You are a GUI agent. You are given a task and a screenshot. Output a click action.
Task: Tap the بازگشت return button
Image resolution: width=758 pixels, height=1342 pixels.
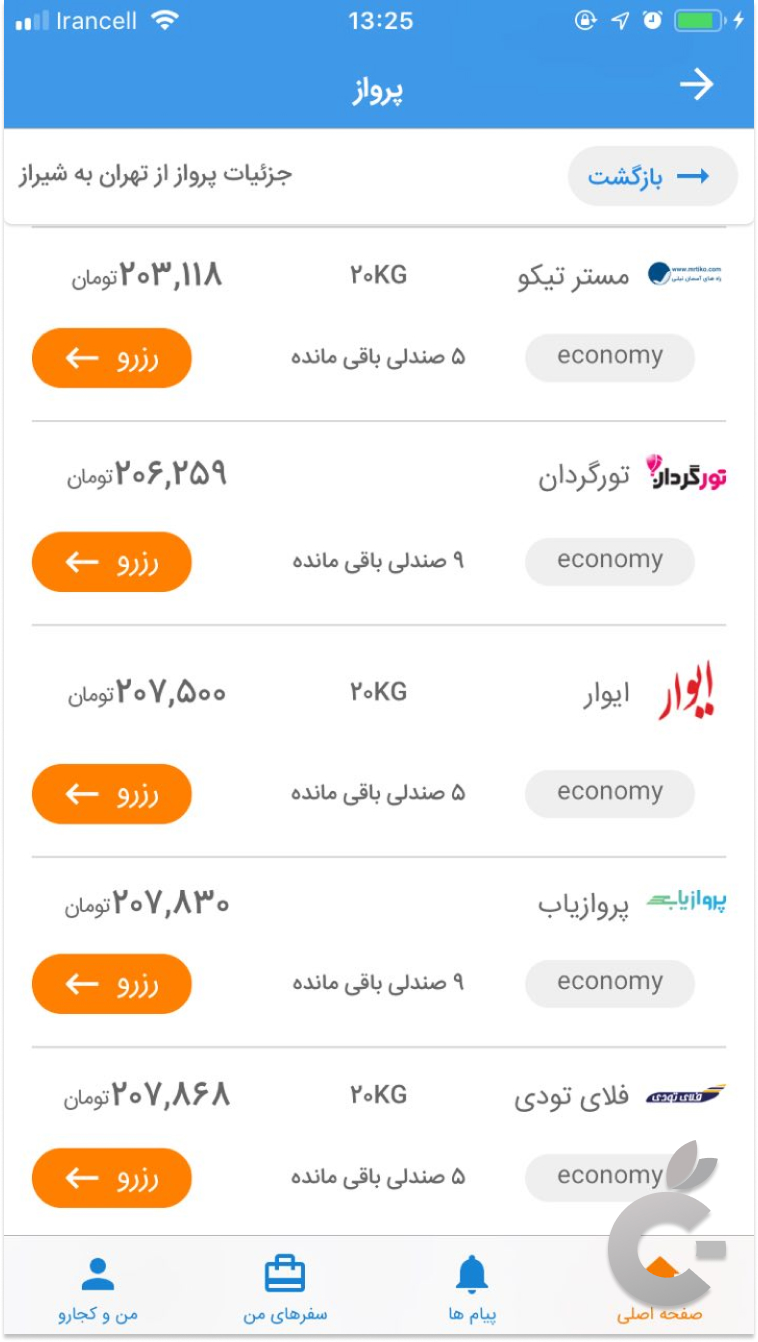tap(652, 177)
